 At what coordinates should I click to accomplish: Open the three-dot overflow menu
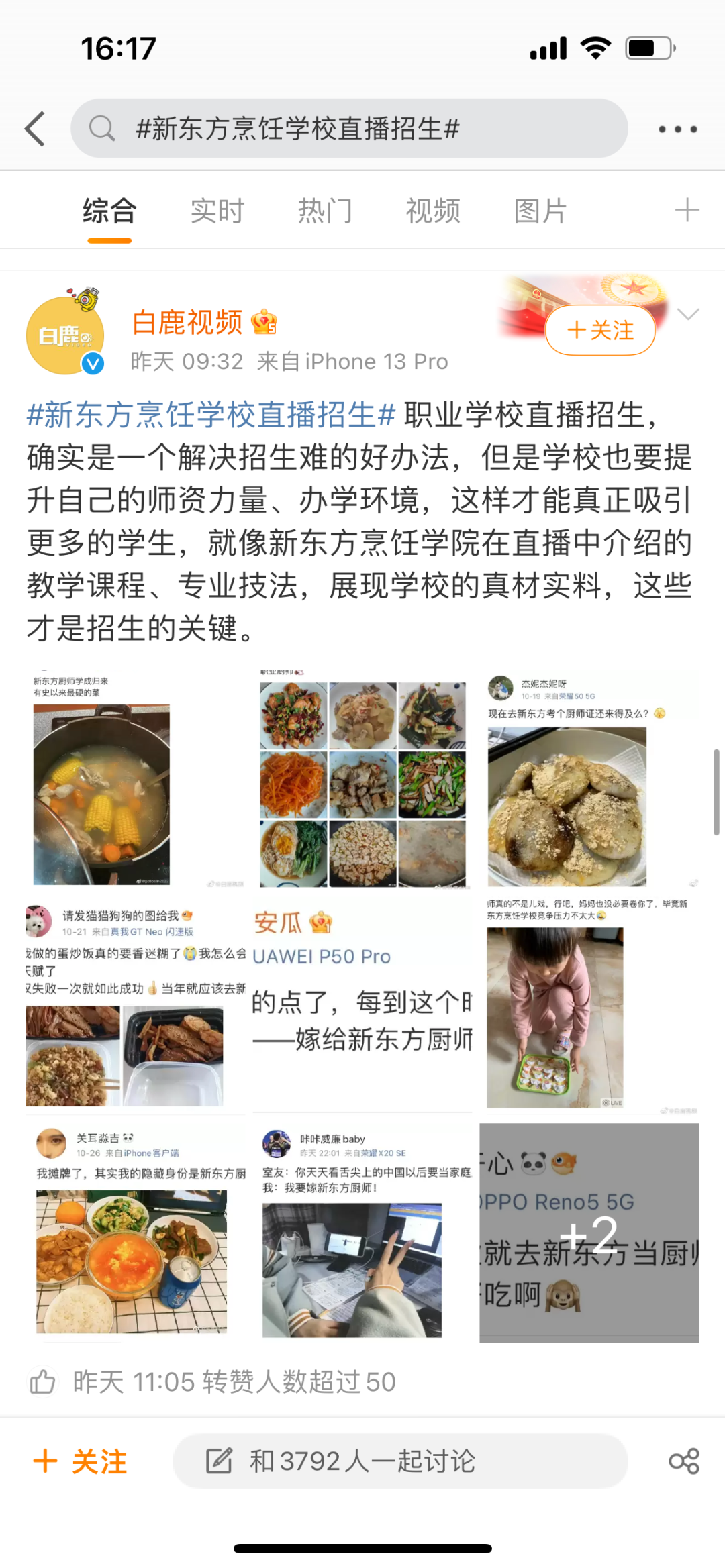(677, 129)
